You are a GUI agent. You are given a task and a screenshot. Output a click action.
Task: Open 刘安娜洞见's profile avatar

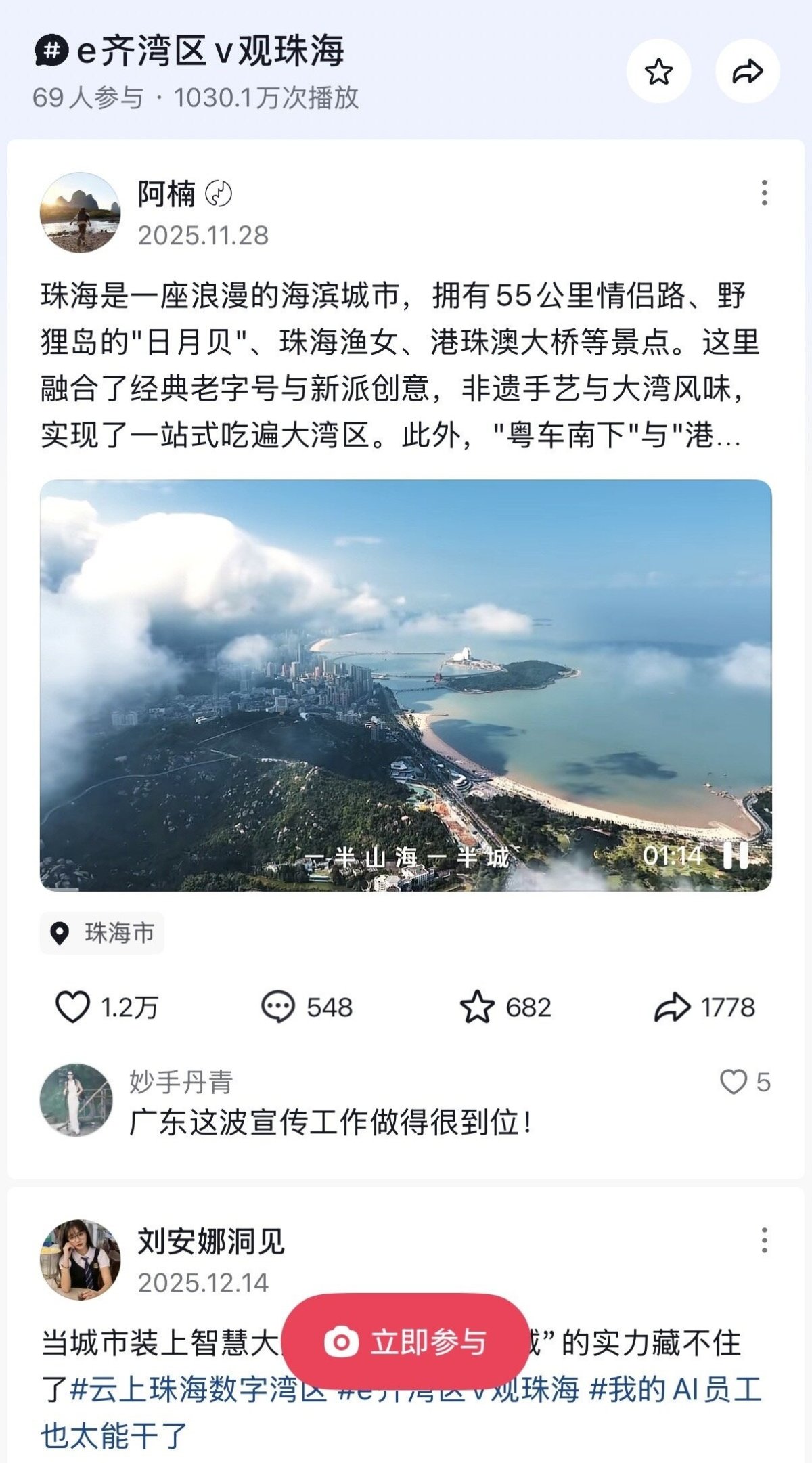81,1260
